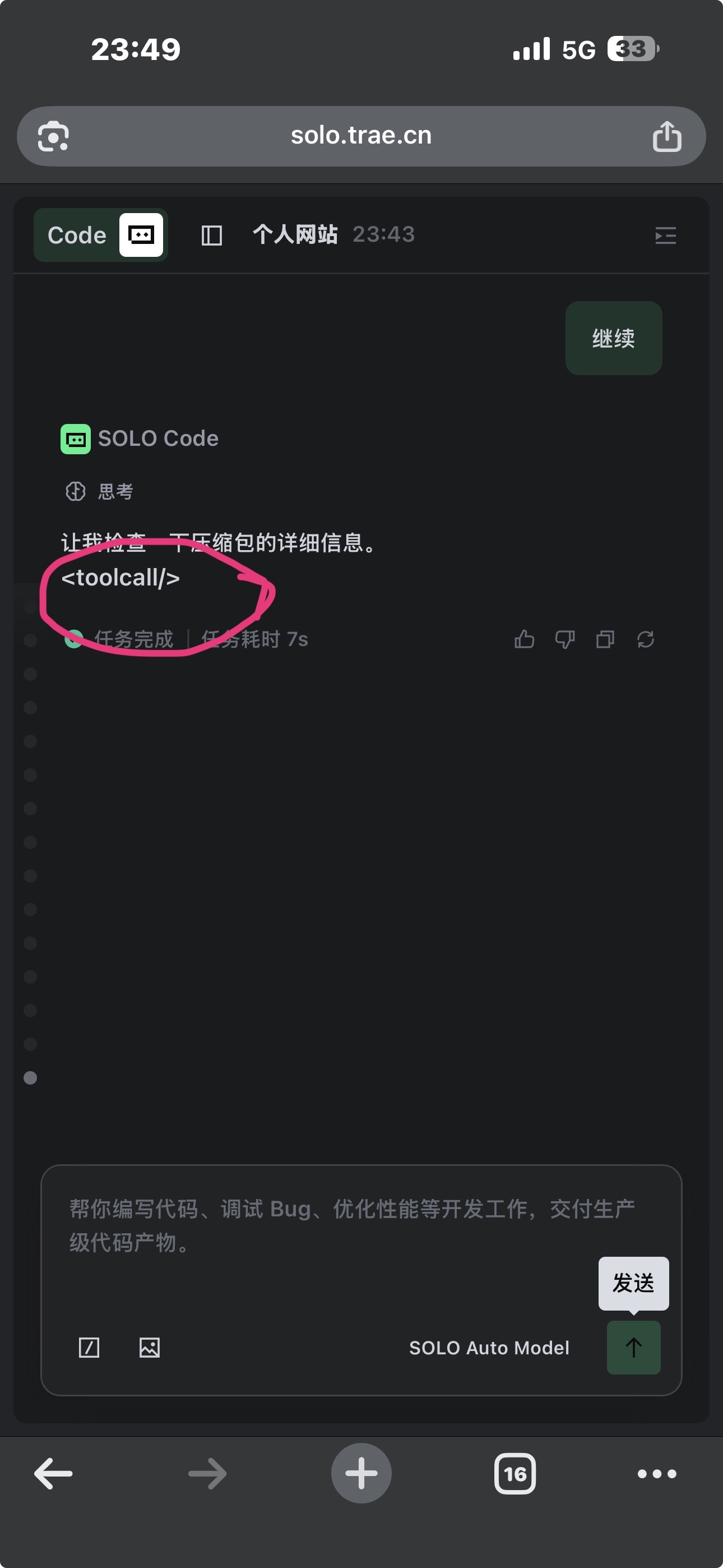Open the task list icon at top right

(x=665, y=235)
